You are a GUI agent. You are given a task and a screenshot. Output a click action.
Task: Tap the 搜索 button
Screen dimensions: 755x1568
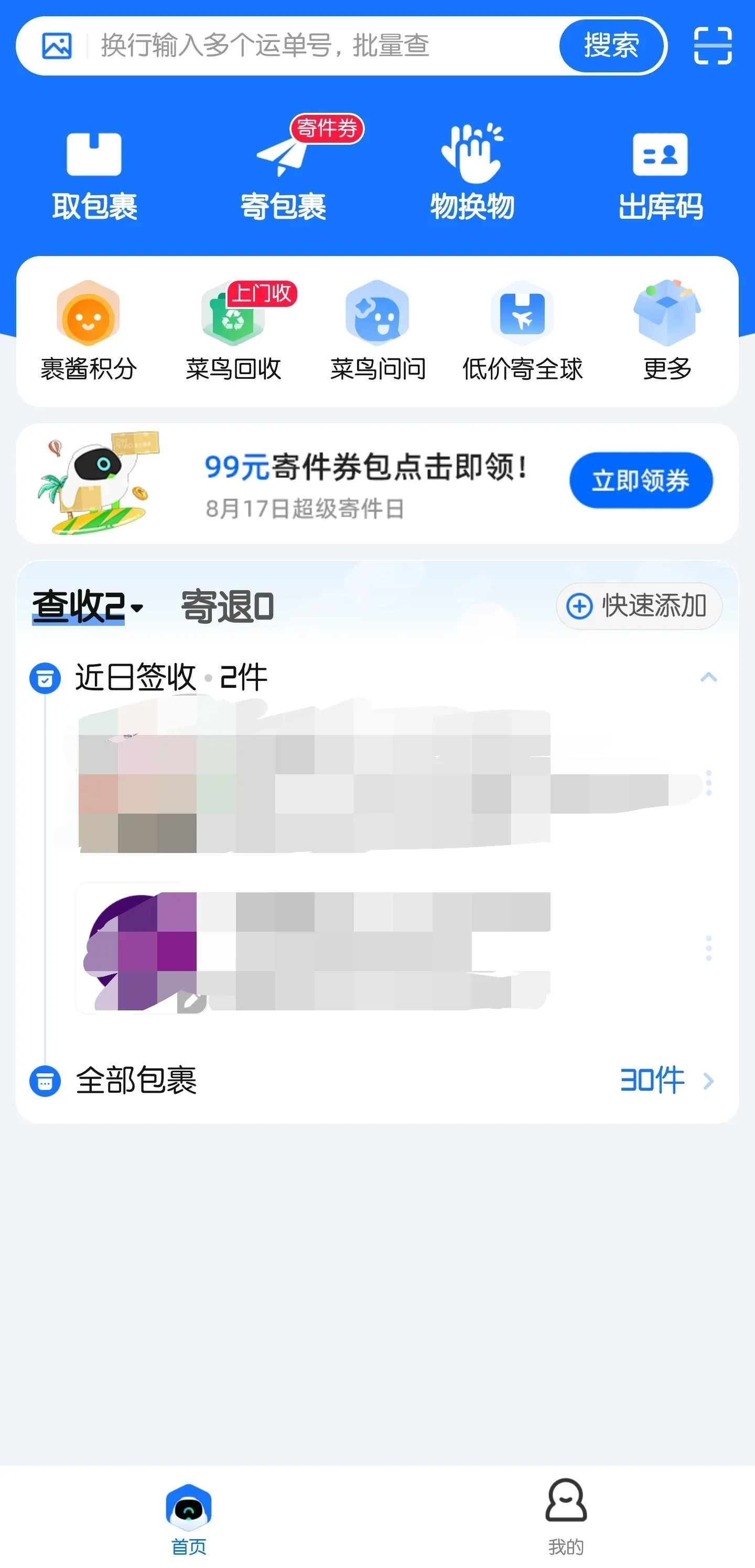pos(611,46)
